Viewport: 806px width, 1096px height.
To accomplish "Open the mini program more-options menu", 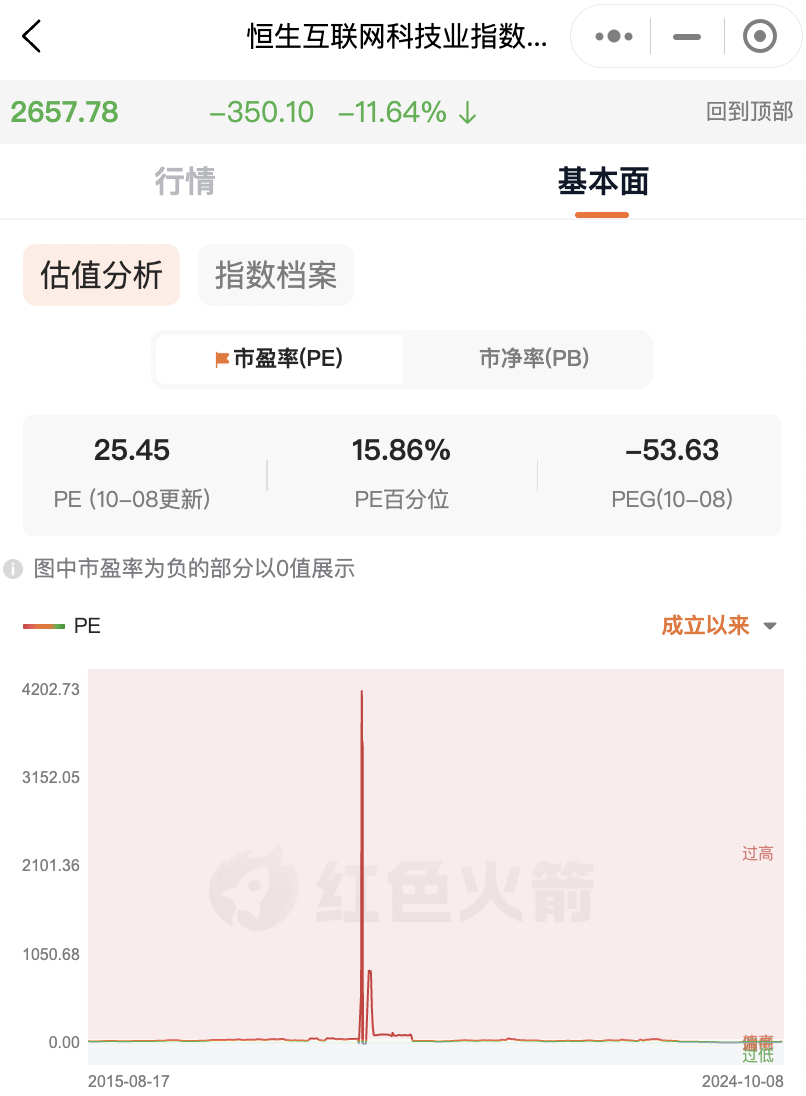I will pyautogui.click(x=613, y=37).
